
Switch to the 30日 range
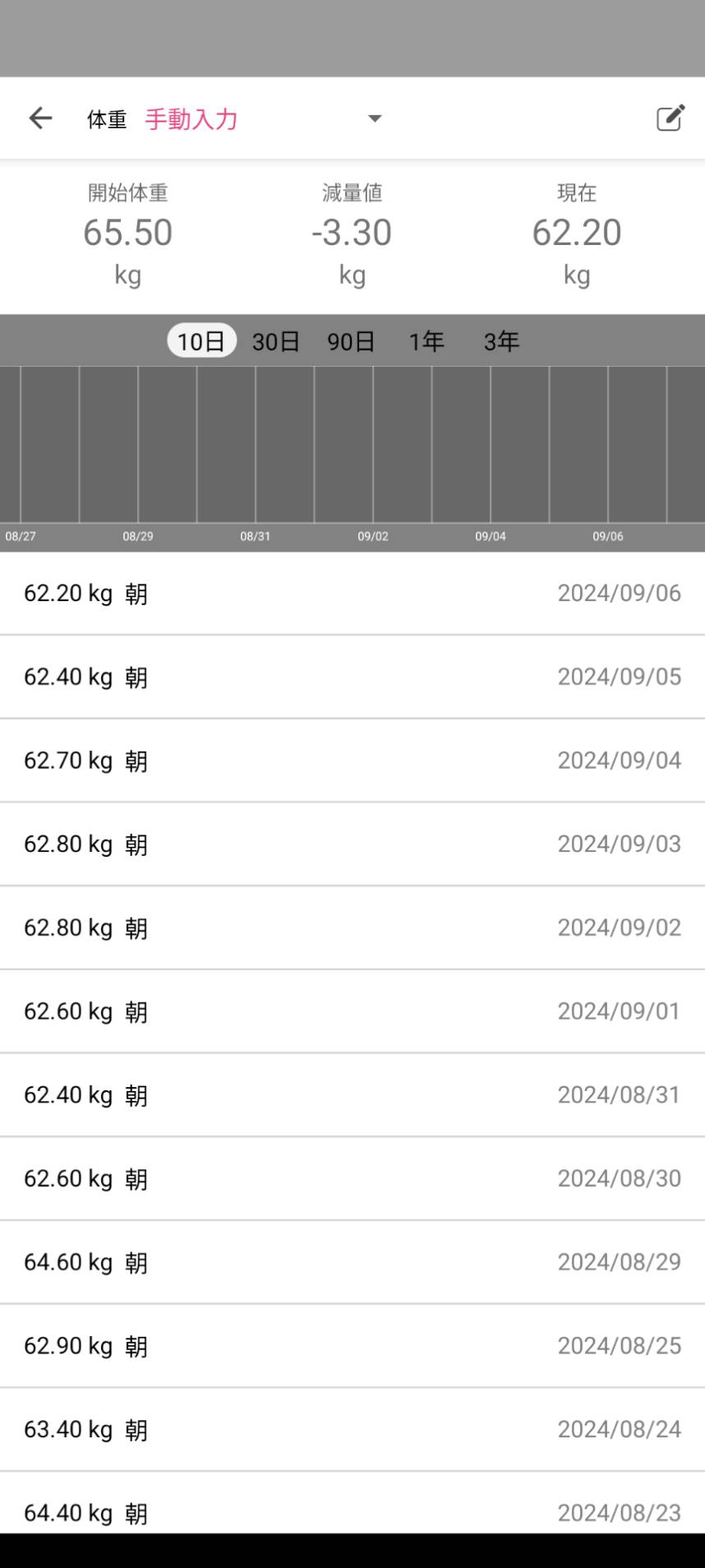pos(276,341)
